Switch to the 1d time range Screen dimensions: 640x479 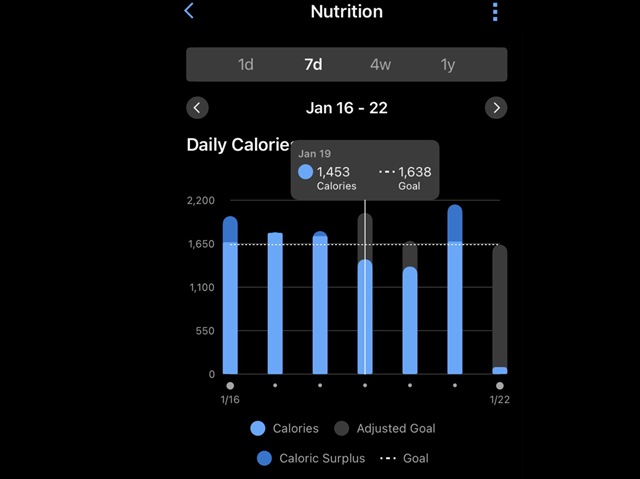(x=245, y=65)
